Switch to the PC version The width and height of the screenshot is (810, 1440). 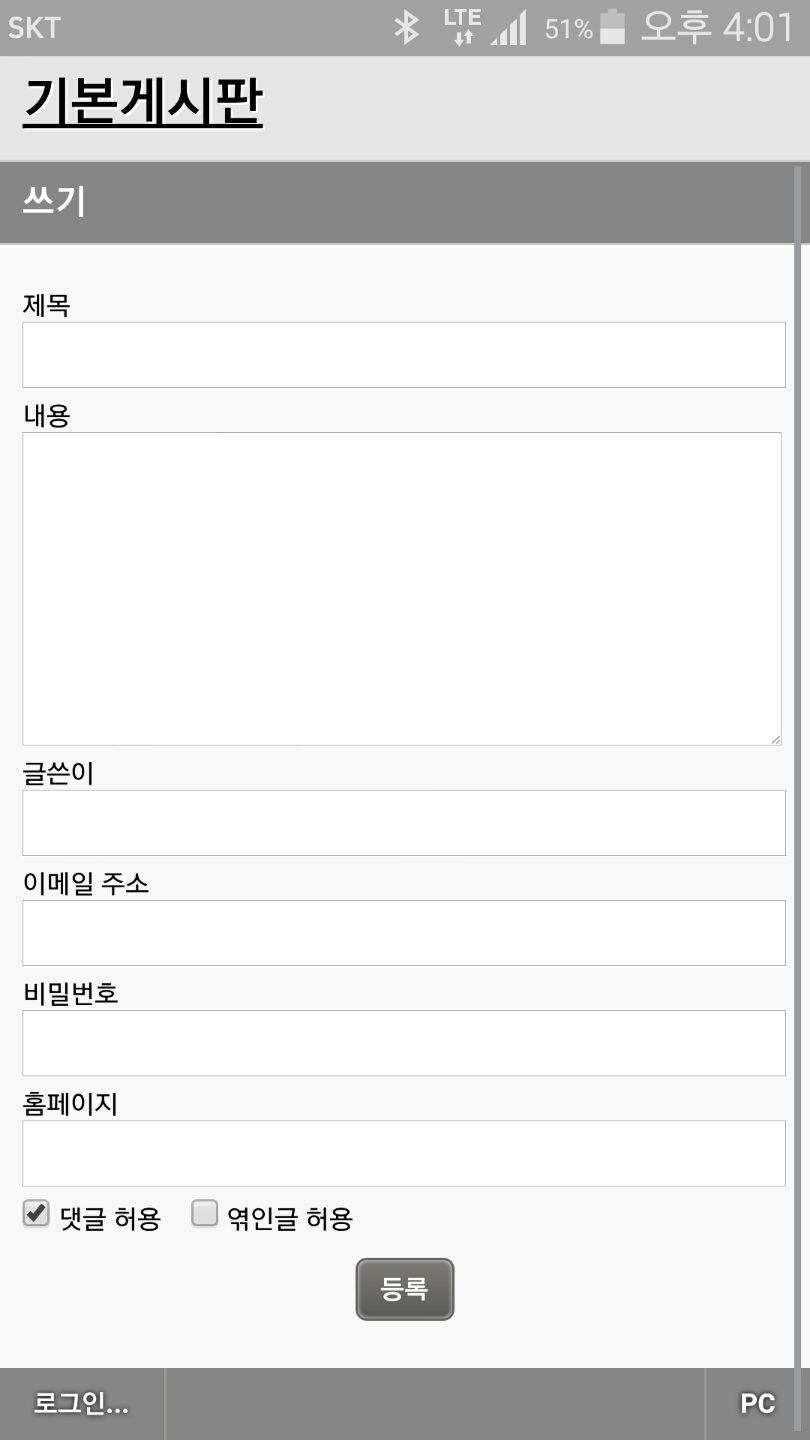(757, 1403)
